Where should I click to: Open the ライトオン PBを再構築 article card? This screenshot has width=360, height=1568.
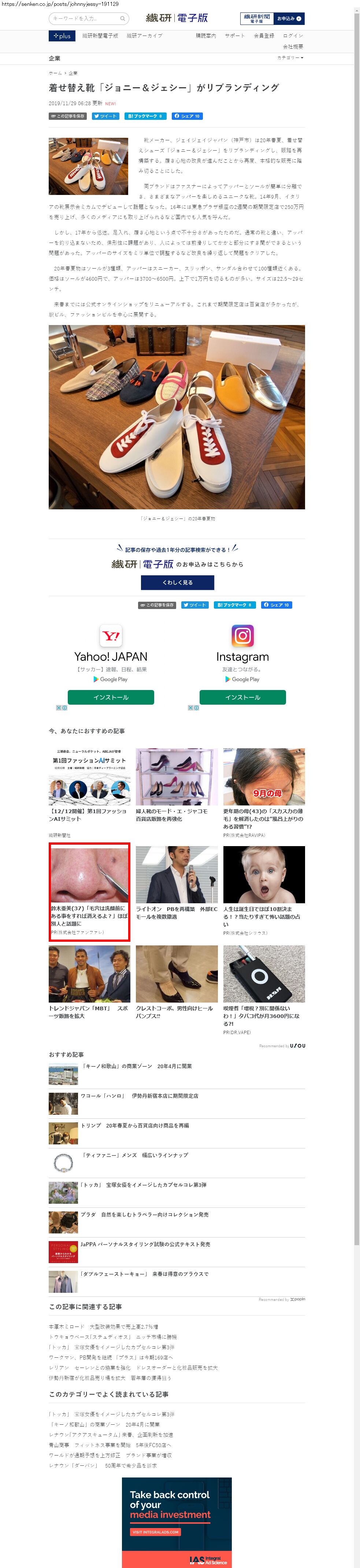coord(177,882)
